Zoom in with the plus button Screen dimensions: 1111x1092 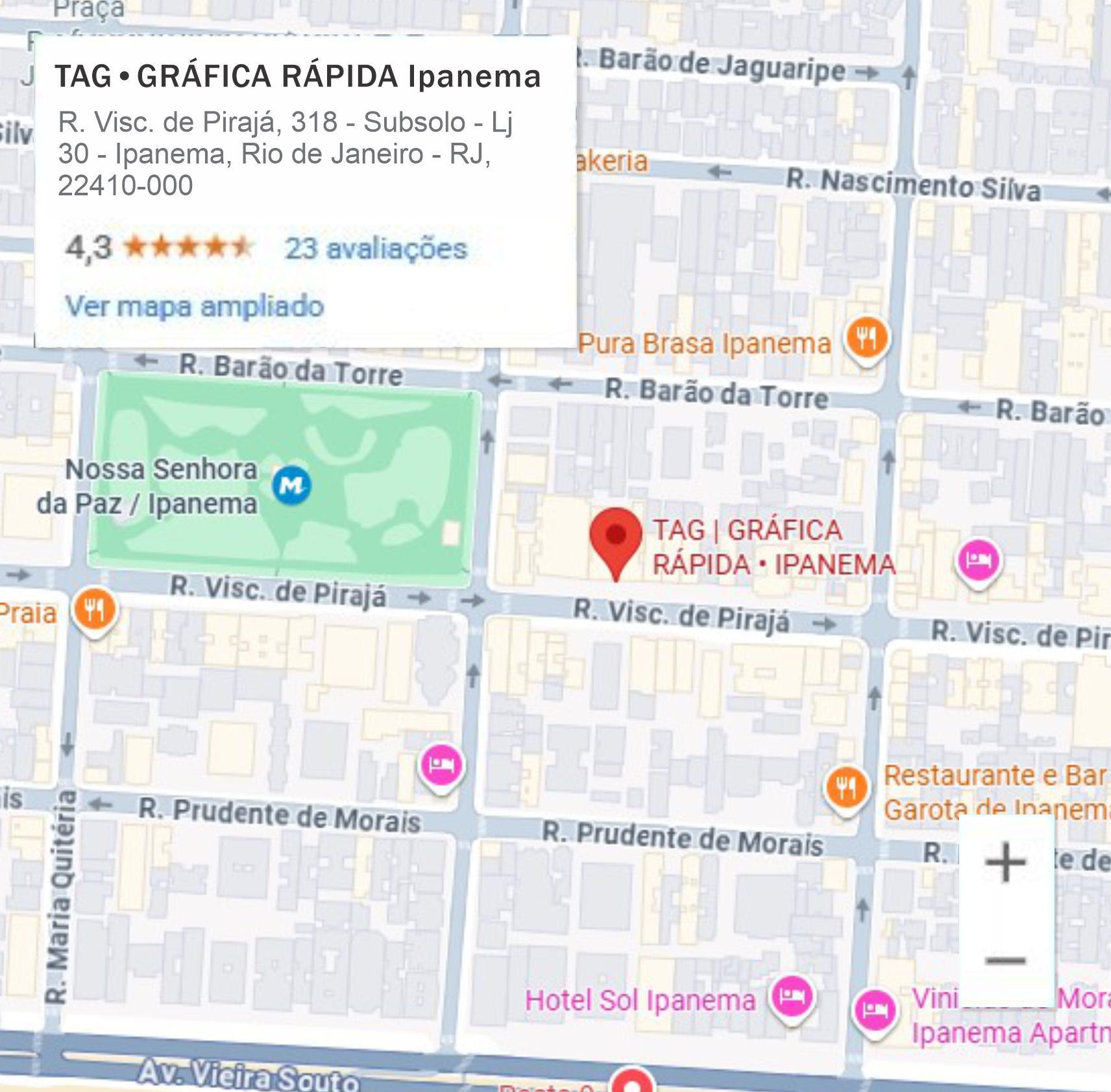(x=1005, y=862)
